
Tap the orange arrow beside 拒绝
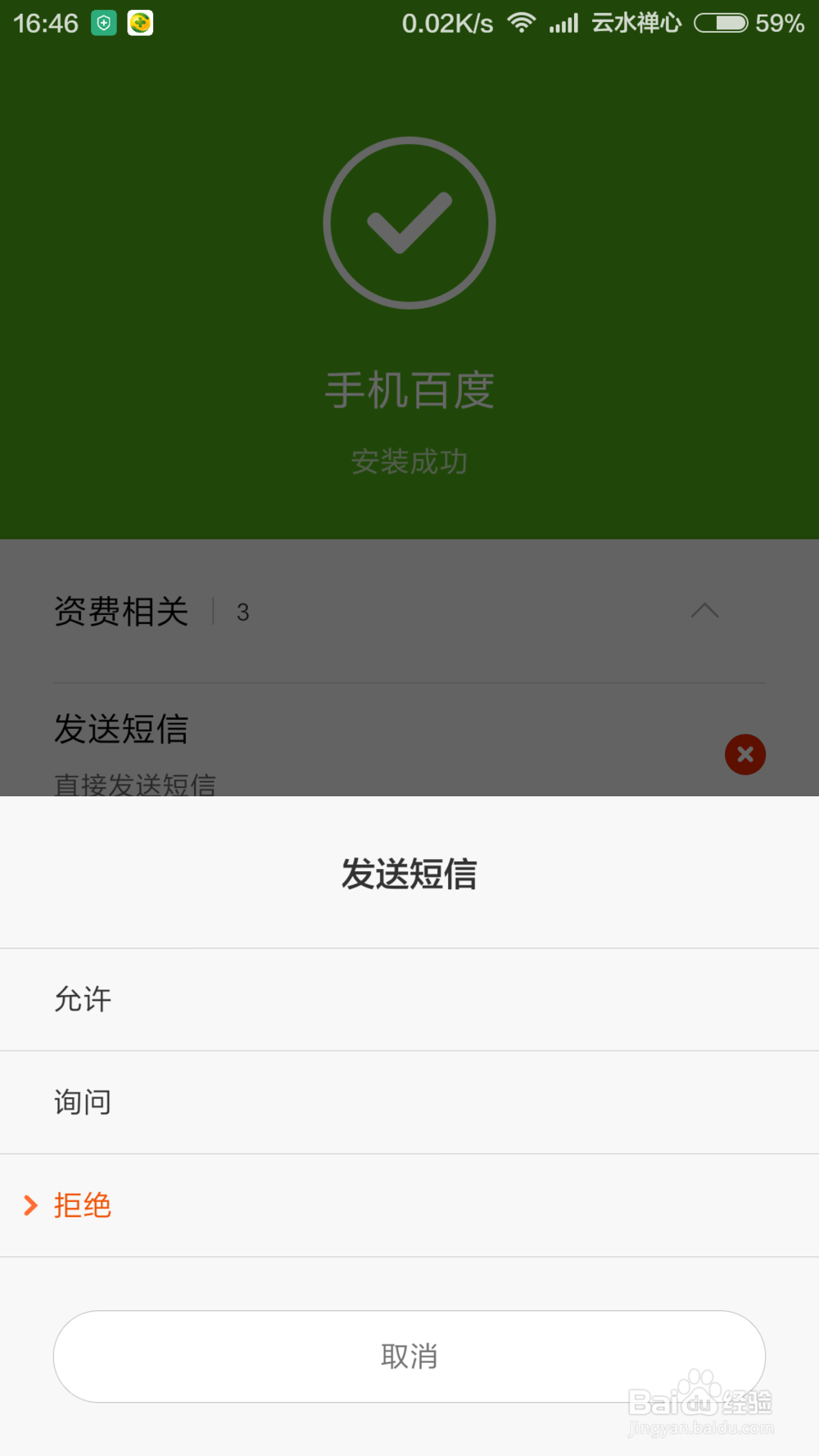pyautogui.click(x=31, y=1204)
